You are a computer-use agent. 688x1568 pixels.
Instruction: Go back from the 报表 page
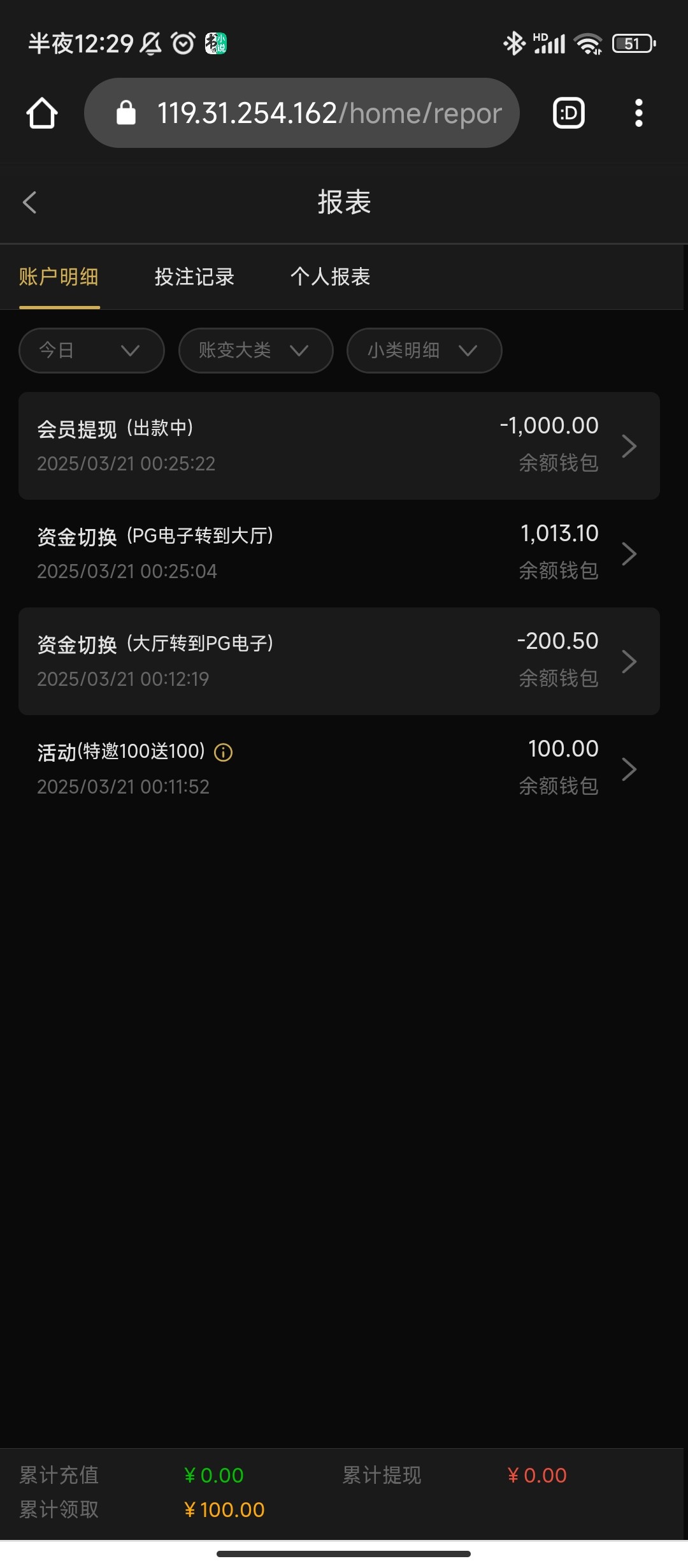29,203
